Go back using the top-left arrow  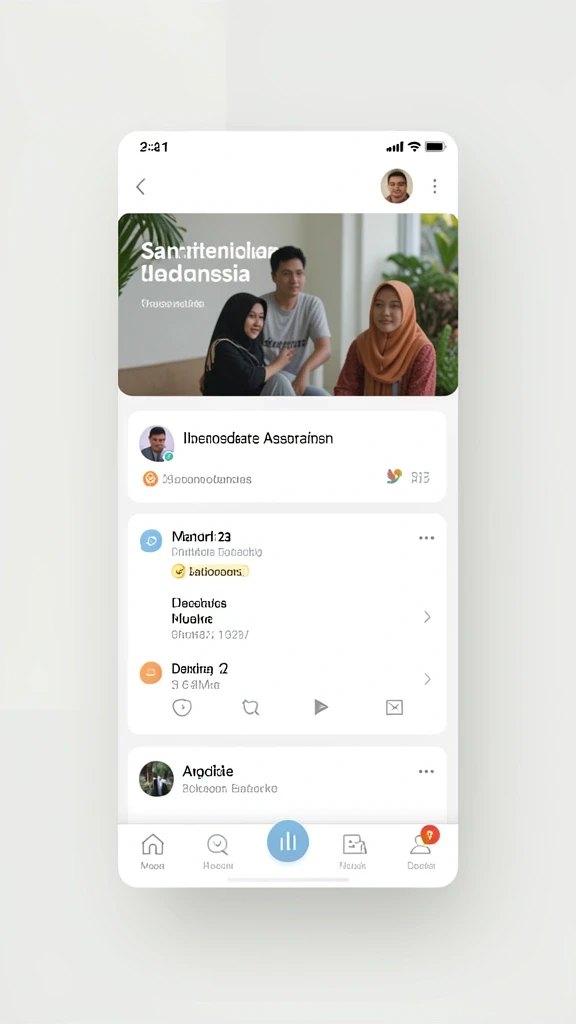point(140,187)
